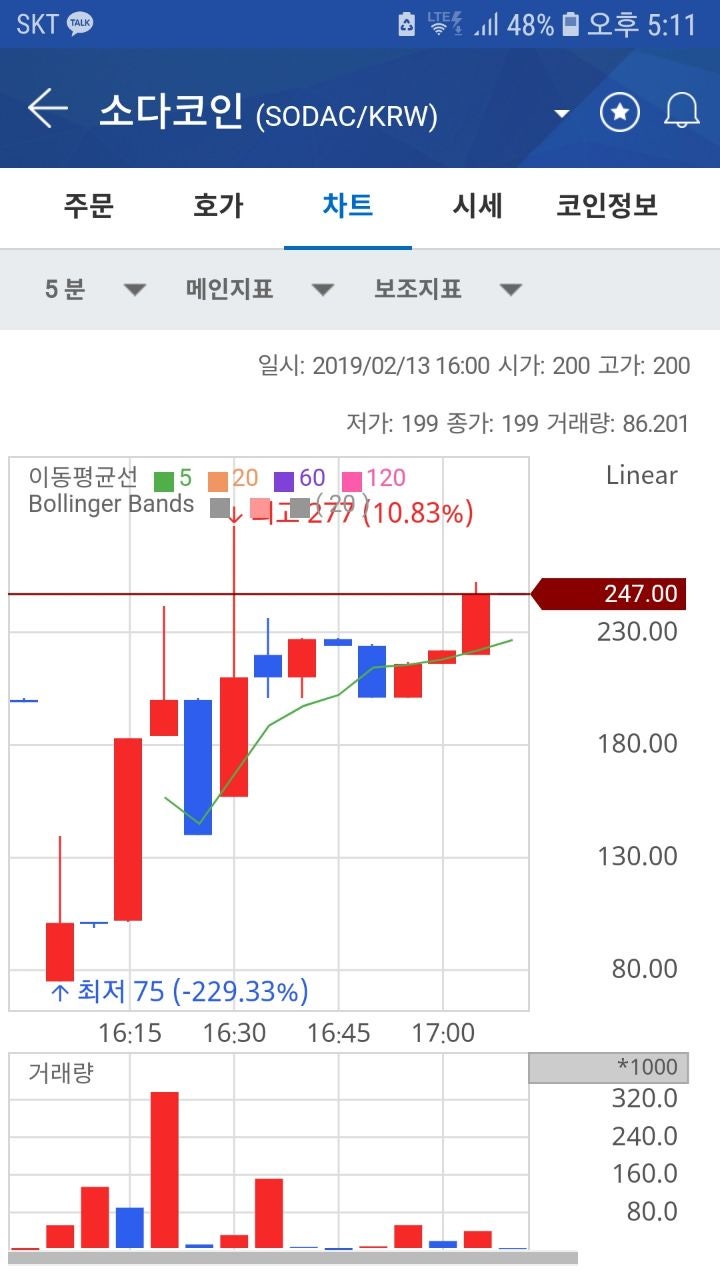Screen dimensions: 720x1280
Task: Open the coin selector arrow beside SODAC/KRW
Action: (x=562, y=113)
